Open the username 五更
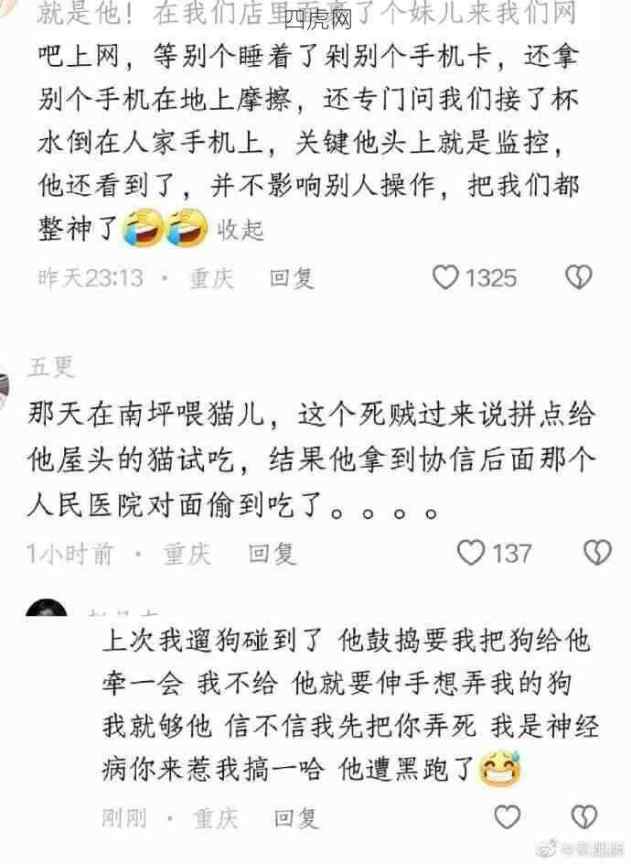This screenshot has width=631, height=864. tap(50, 368)
